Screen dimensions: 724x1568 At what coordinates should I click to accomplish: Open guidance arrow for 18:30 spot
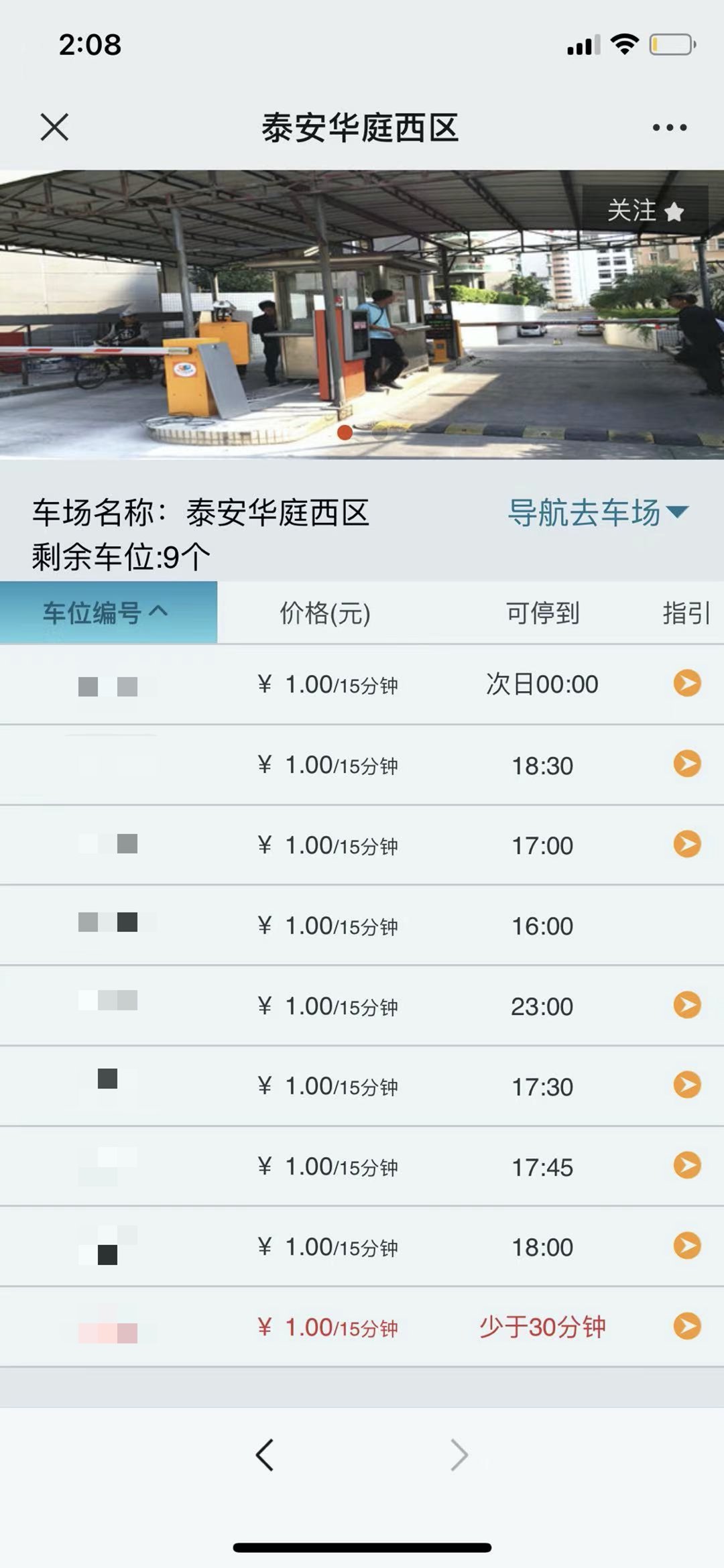[x=687, y=764]
